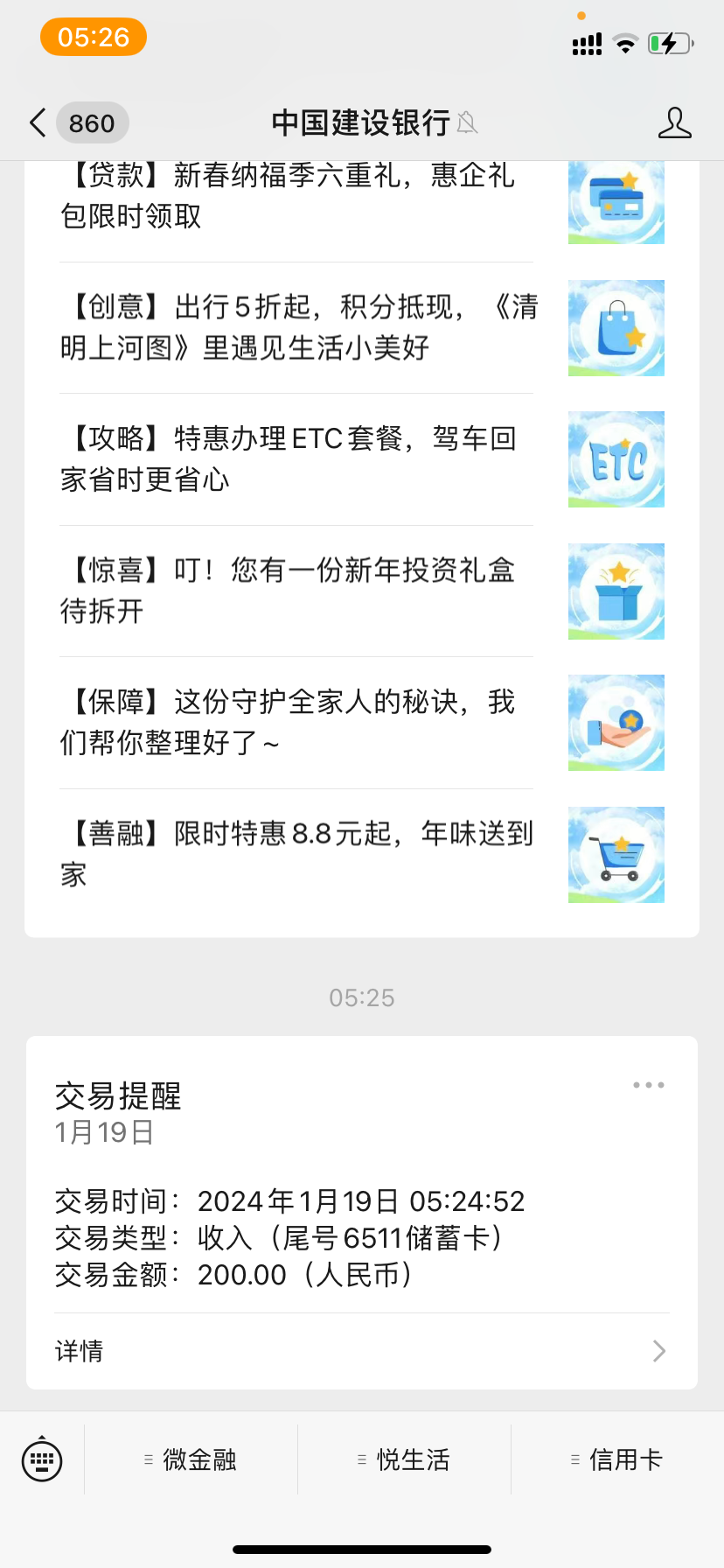Open the 微金融 menu
This screenshot has width=724, height=1568.
click(191, 1459)
